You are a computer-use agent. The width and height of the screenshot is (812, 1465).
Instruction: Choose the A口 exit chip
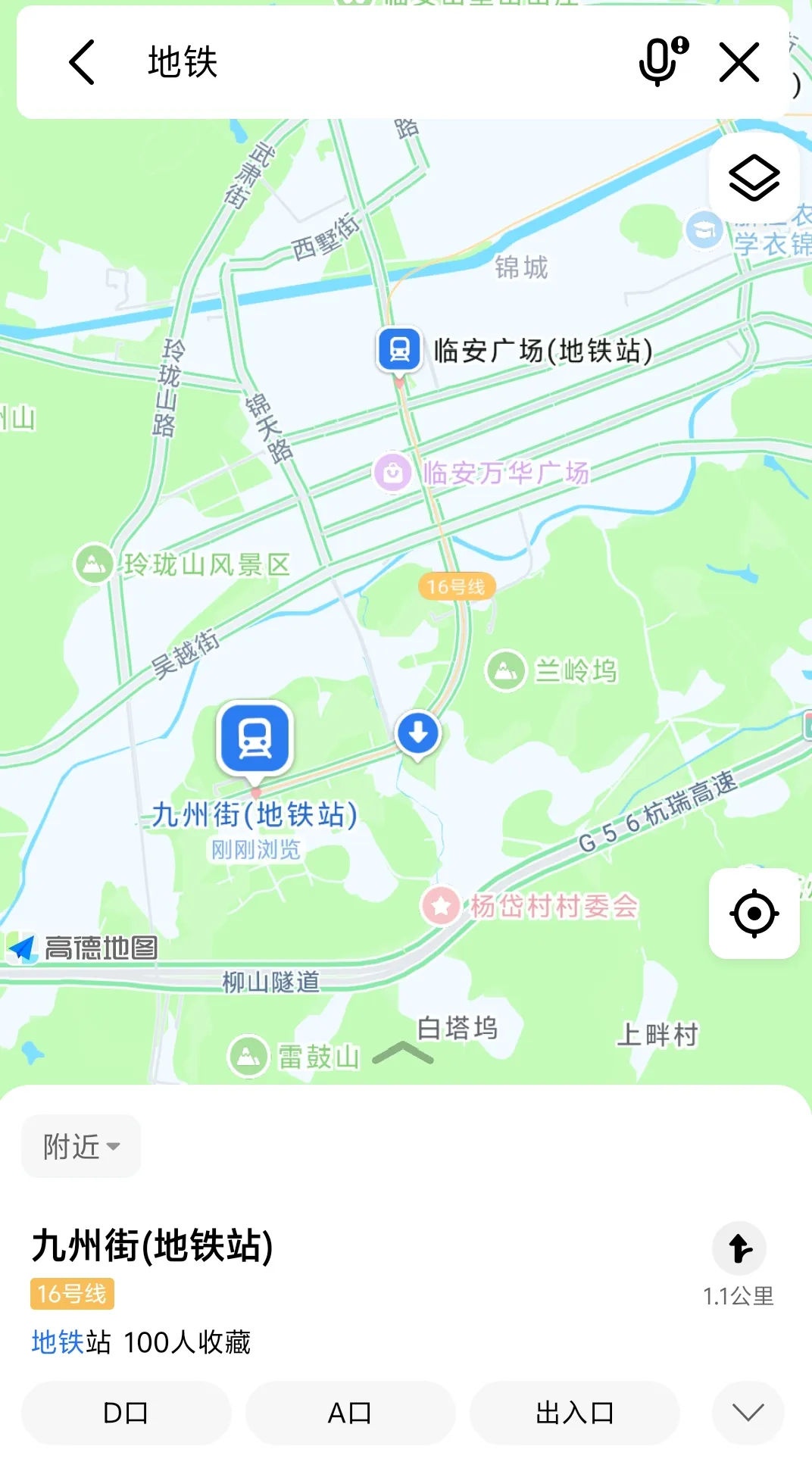click(x=350, y=1413)
